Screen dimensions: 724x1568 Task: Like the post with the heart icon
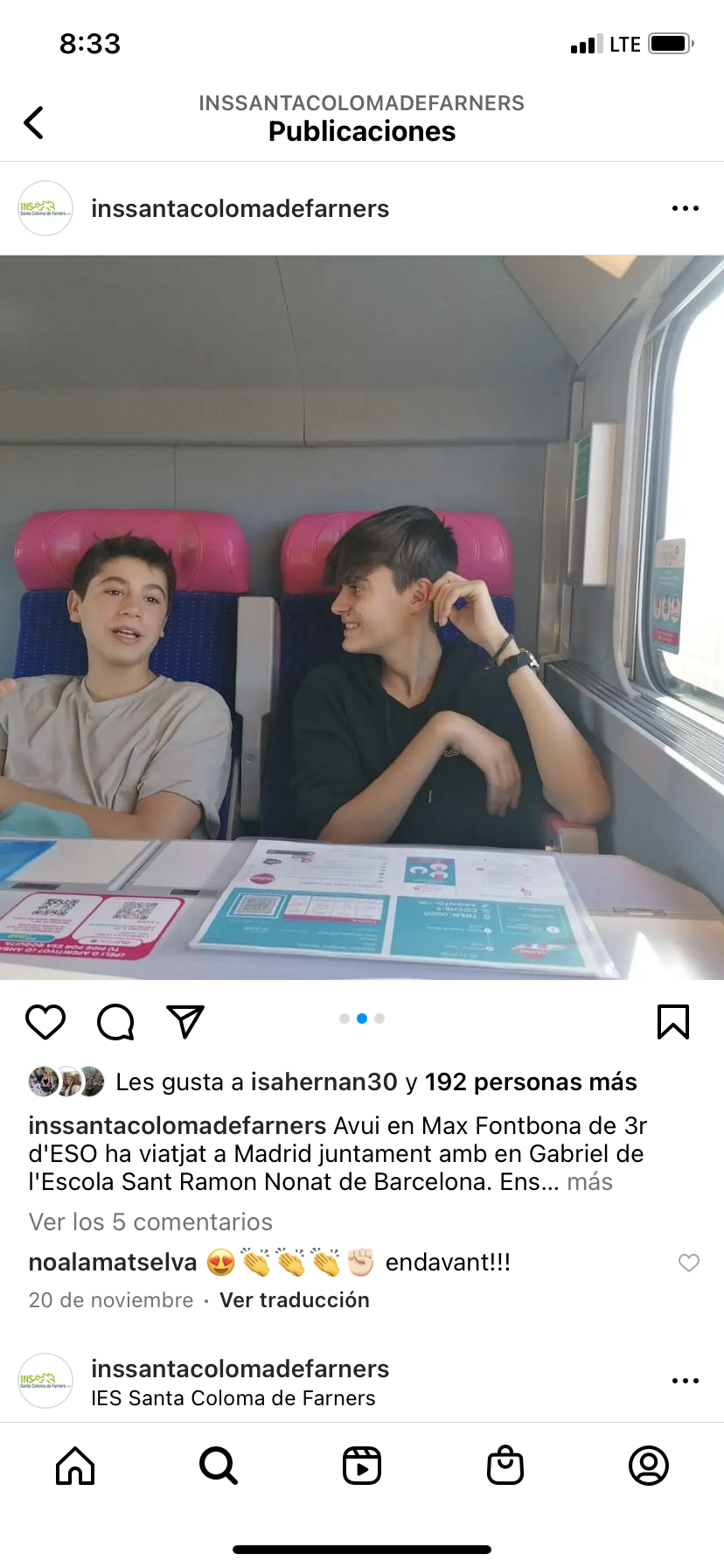coord(45,1021)
